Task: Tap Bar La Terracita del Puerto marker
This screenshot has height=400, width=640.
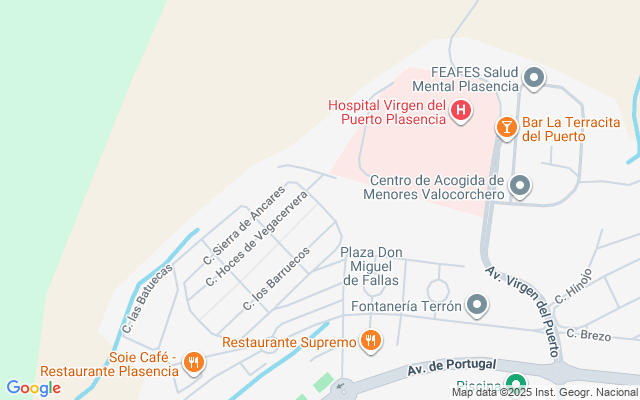Action: 508,127
